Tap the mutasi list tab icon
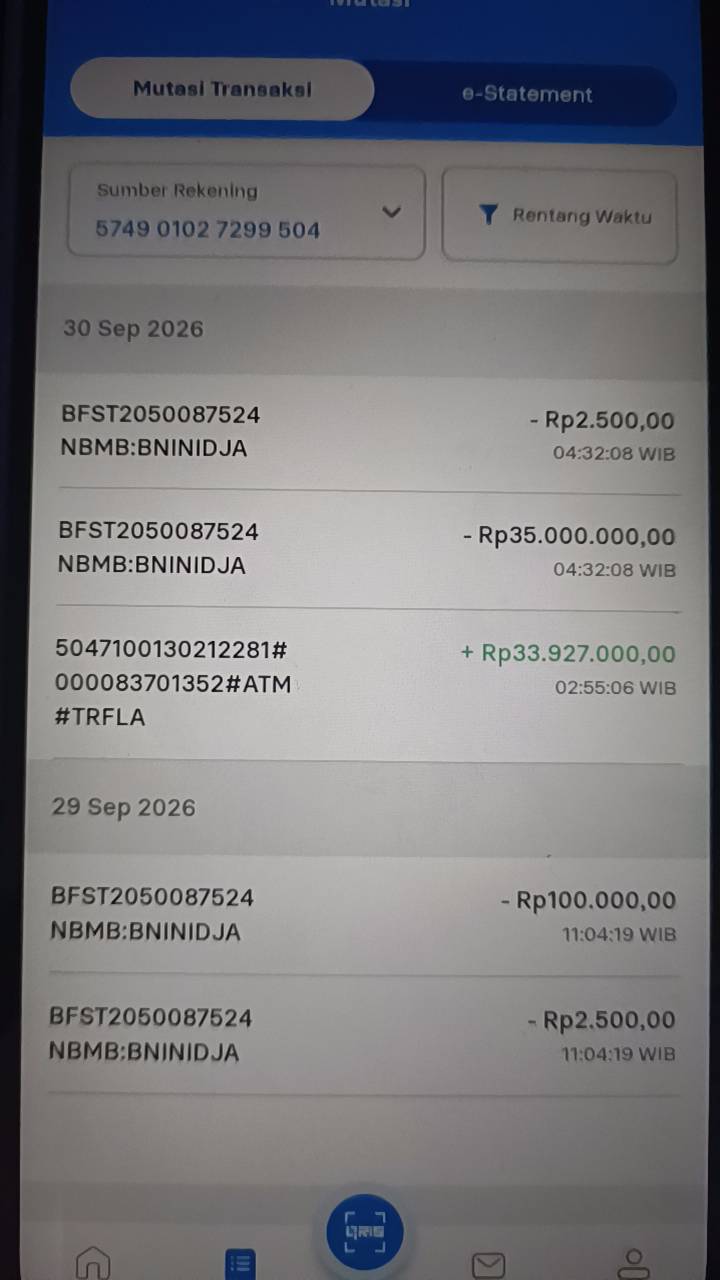Viewport: 720px width, 1280px height. point(240,1264)
